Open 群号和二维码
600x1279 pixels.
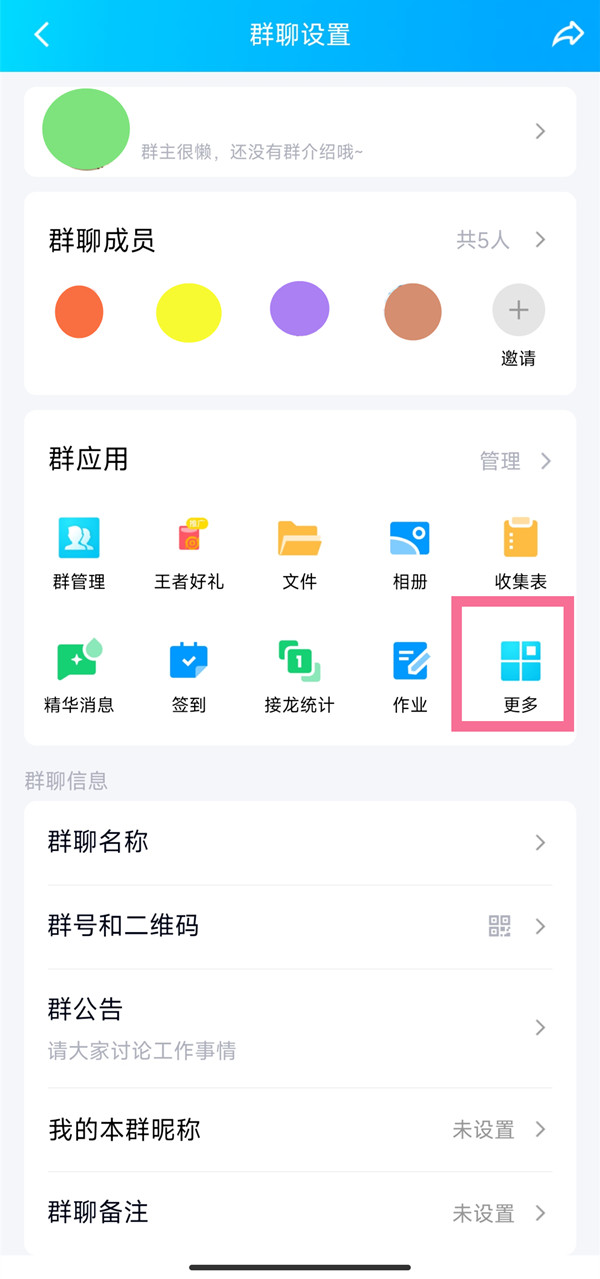[x=300, y=926]
